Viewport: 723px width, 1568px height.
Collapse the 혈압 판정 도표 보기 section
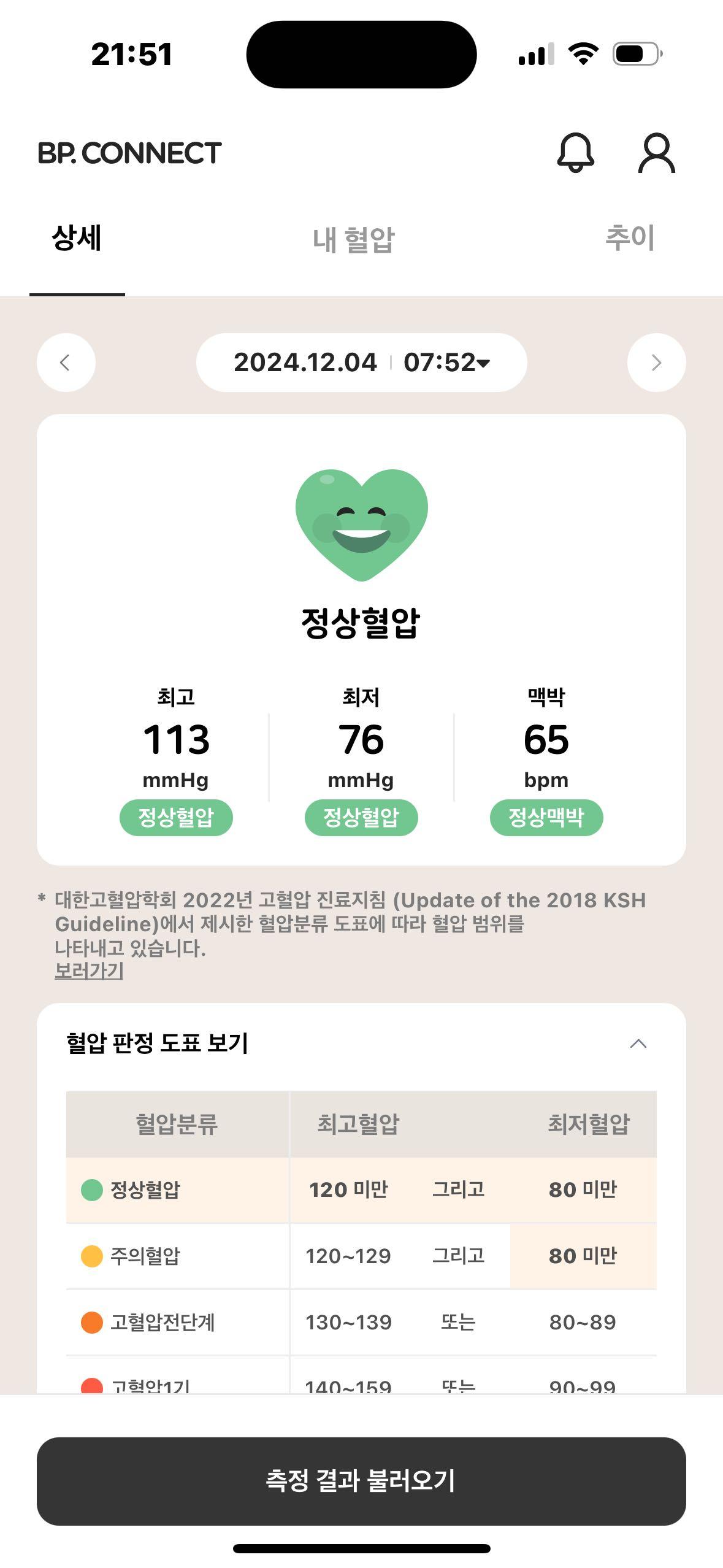[x=638, y=1043]
